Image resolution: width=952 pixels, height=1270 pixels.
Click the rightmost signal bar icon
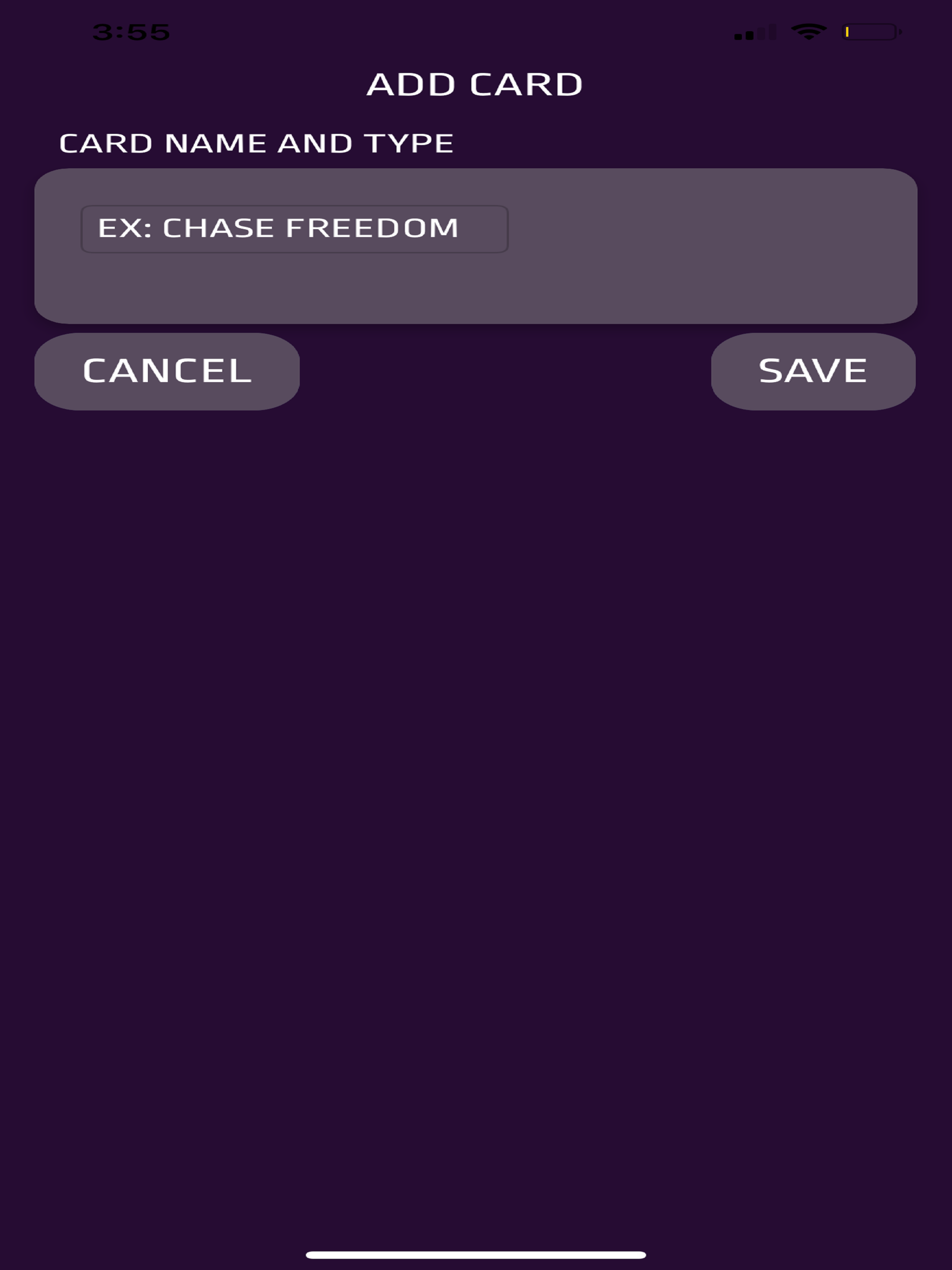tap(773, 30)
